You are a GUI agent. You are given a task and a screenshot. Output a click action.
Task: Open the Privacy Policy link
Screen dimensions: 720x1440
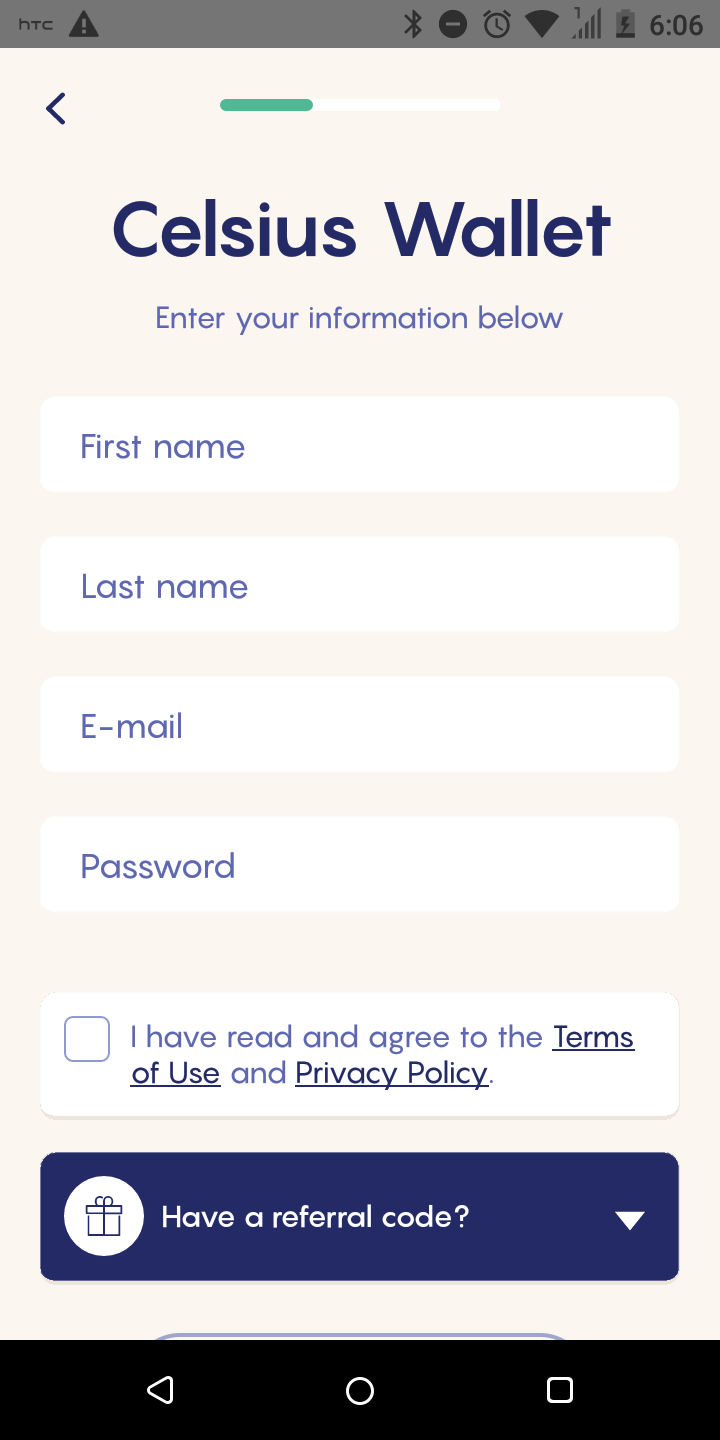pyautogui.click(x=391, y=1073)
